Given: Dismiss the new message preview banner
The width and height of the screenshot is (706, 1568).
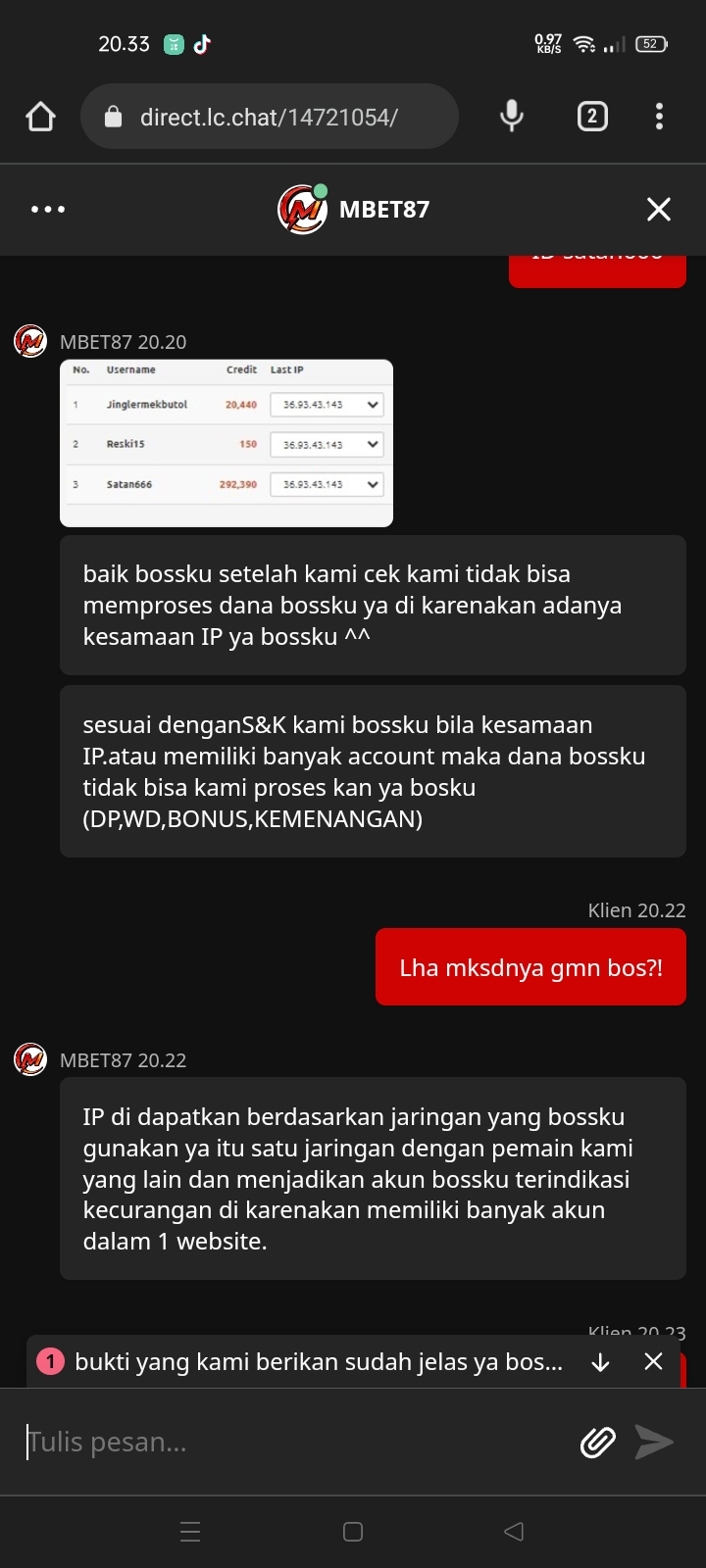Looking at the screenshot, I should 653,1362.
